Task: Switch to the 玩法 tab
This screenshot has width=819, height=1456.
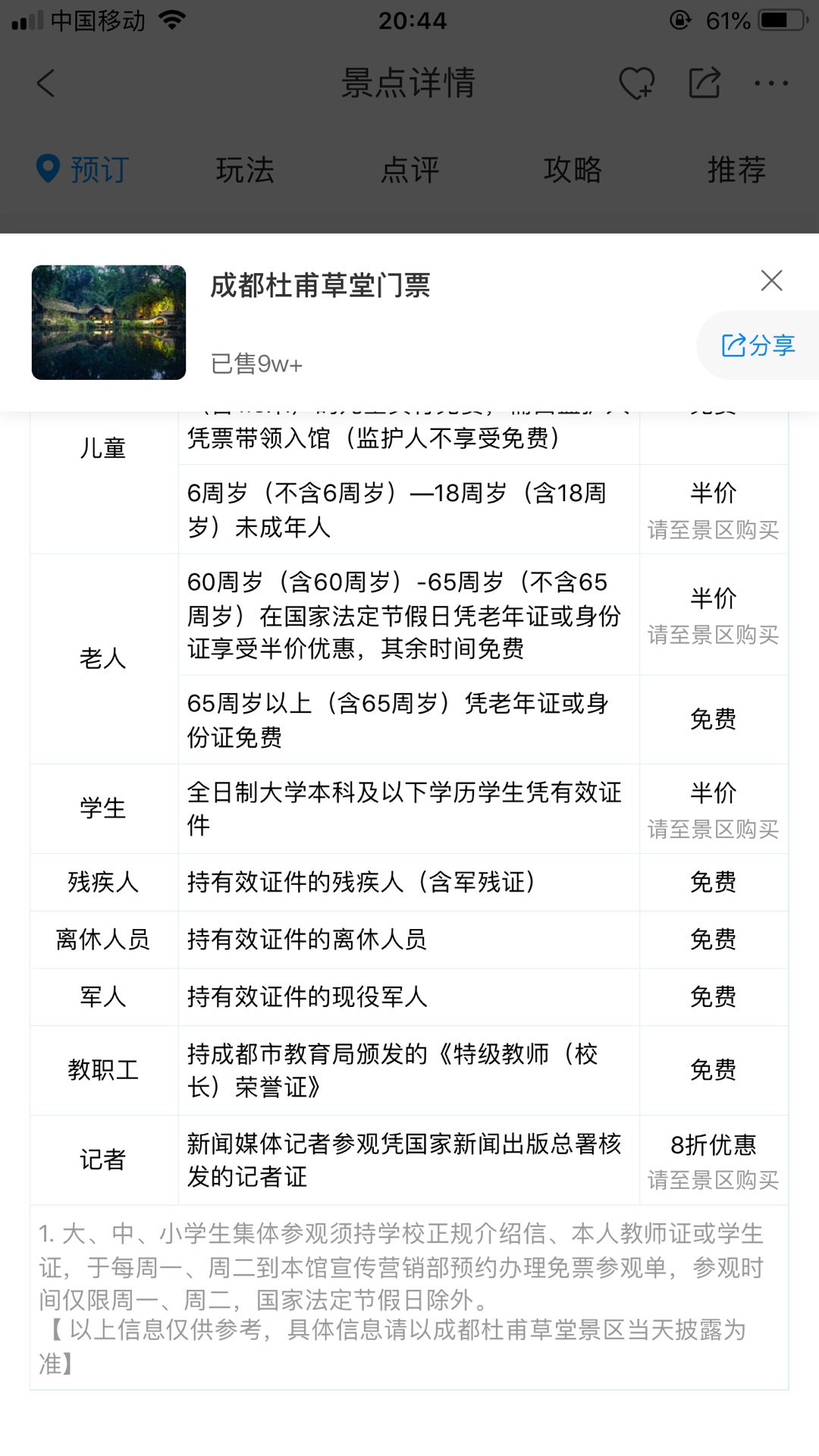Action: point(245,169)
